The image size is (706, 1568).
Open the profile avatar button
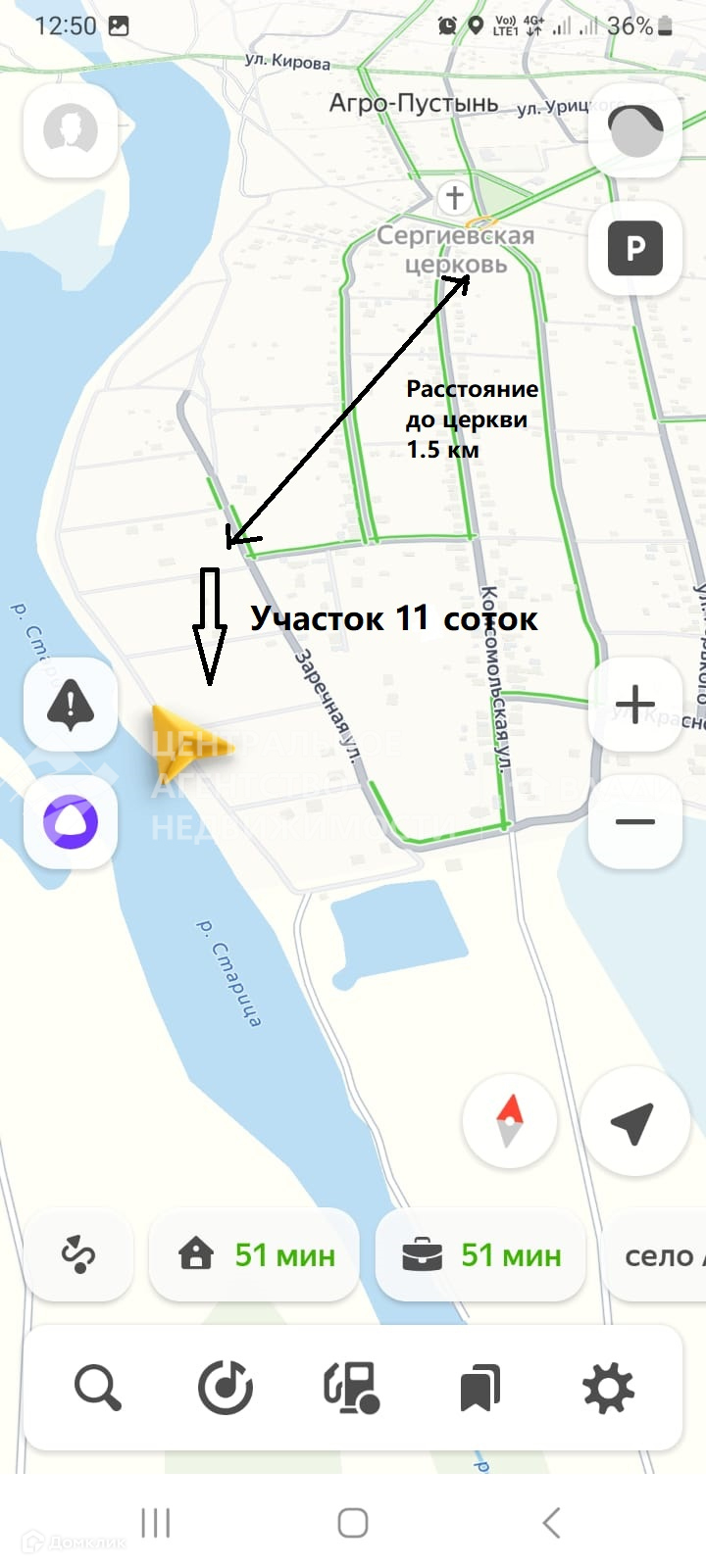coord(71,130)
